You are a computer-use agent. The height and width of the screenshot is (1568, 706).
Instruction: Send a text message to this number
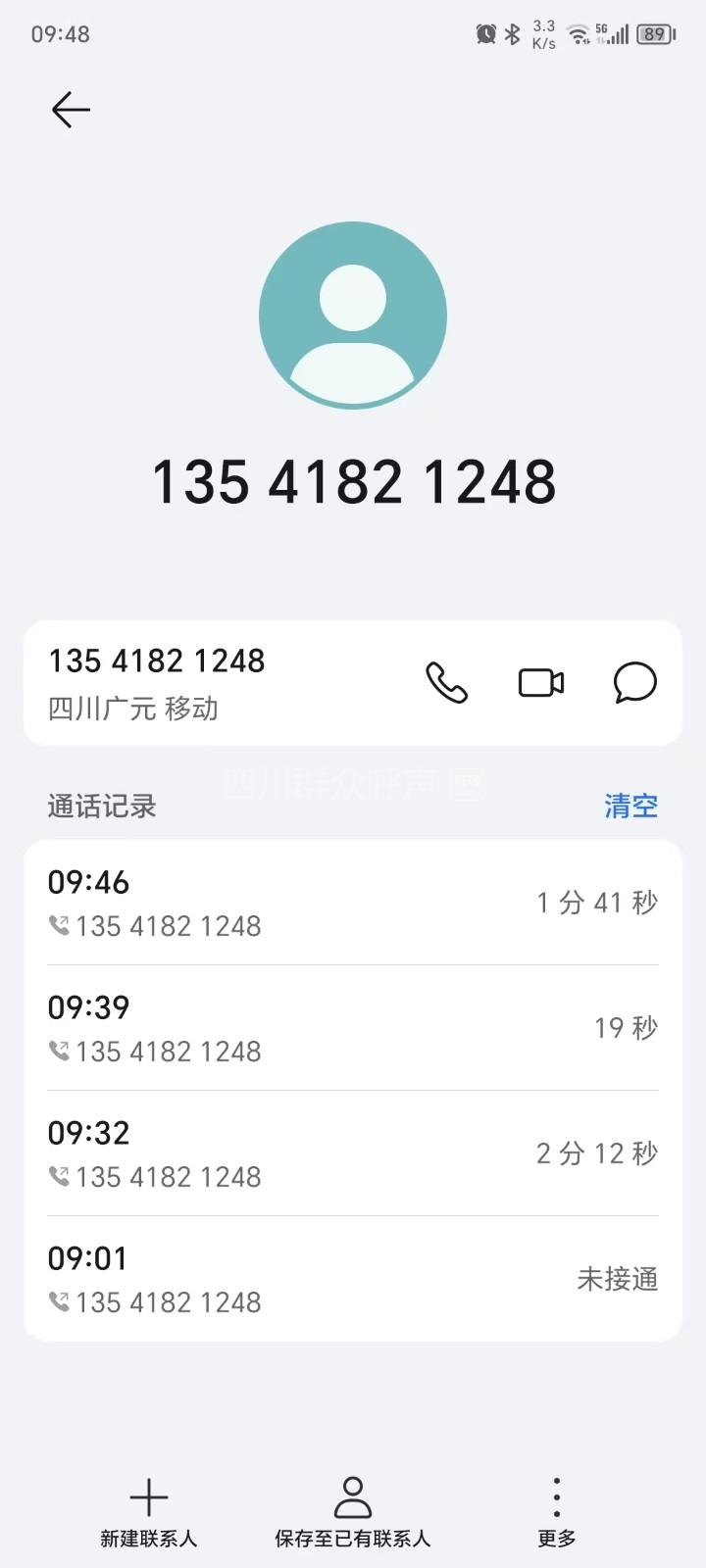click(634, 683)
